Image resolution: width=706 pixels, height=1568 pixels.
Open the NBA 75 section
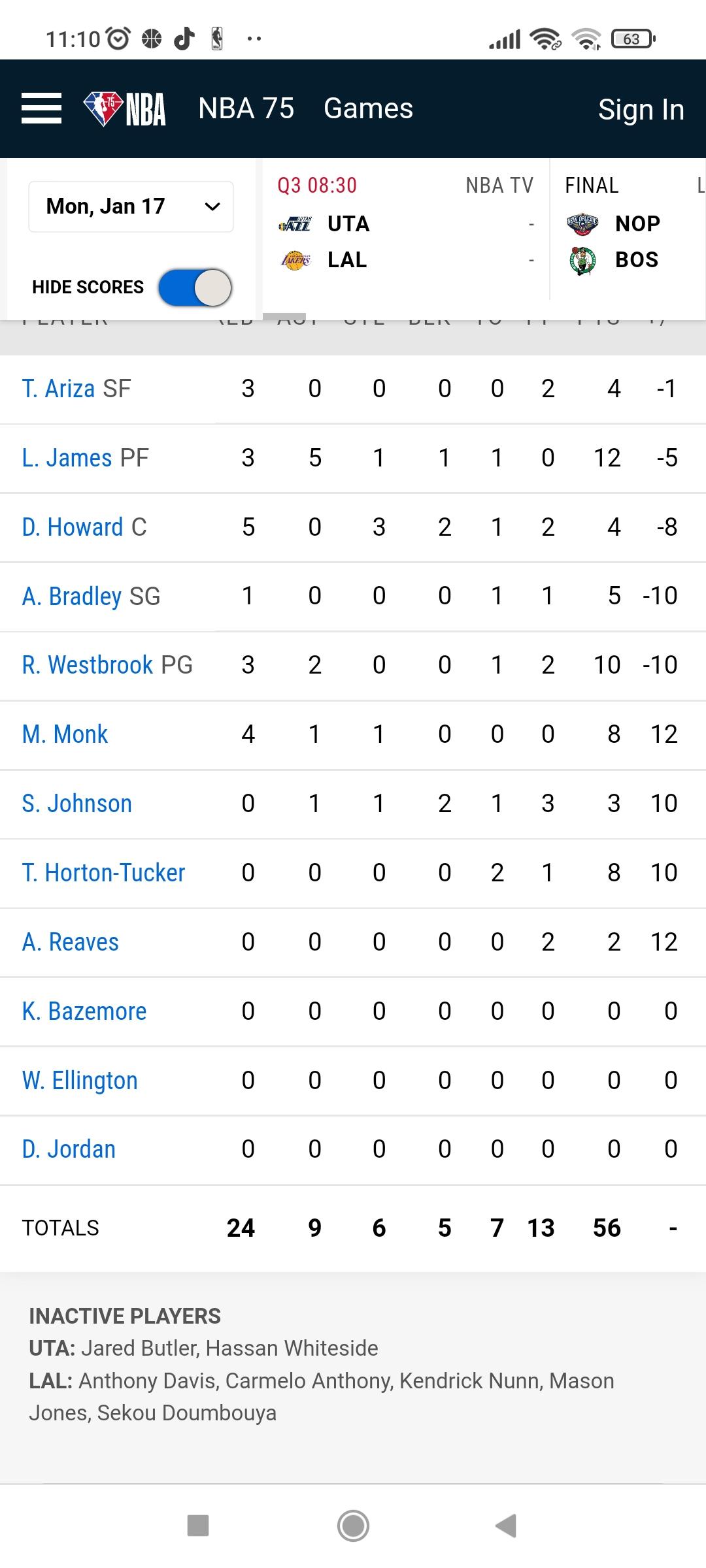(246, 108)
